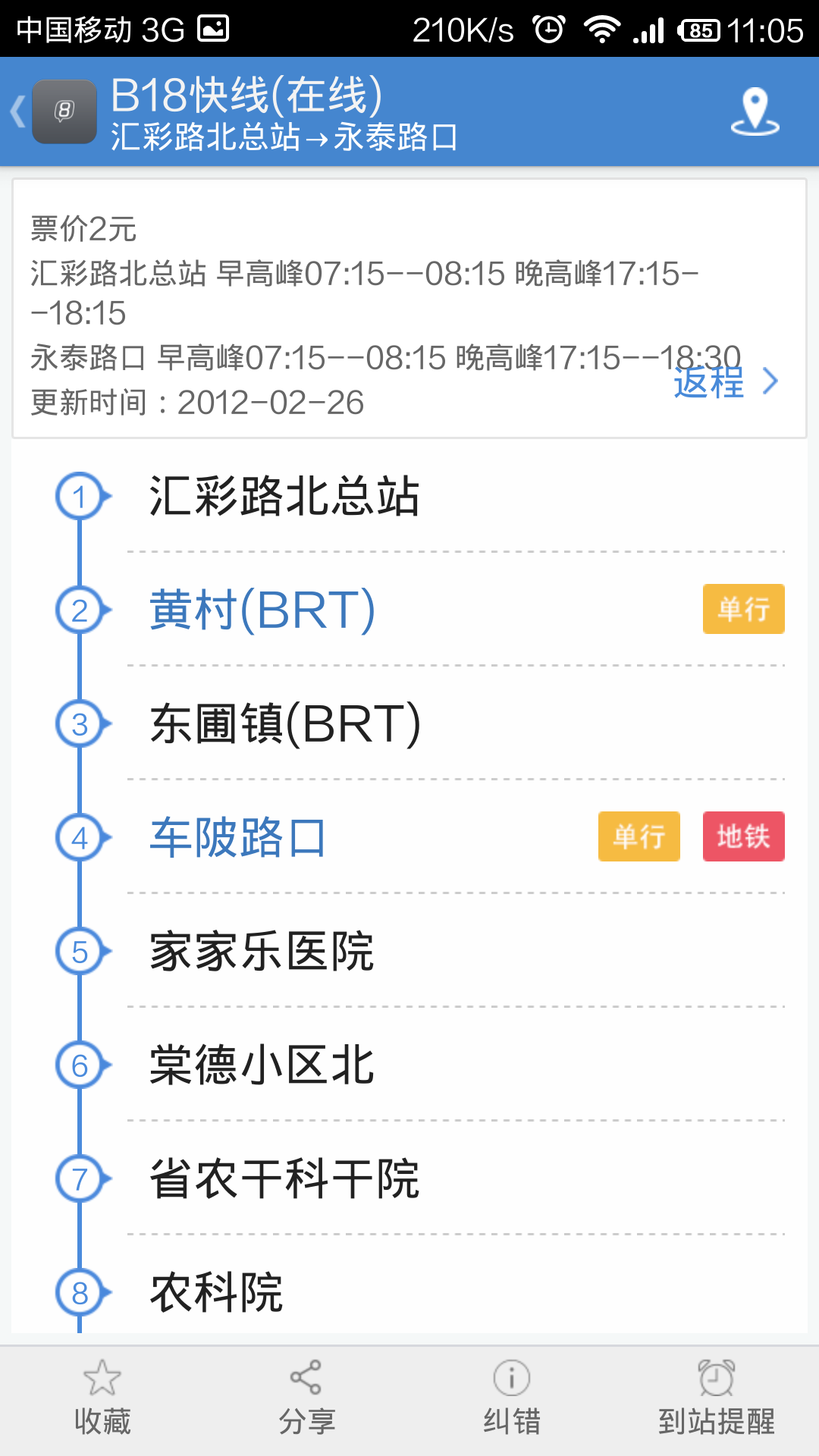Switch to the return route 返程
819x1456 pixels.
[726, 381]
